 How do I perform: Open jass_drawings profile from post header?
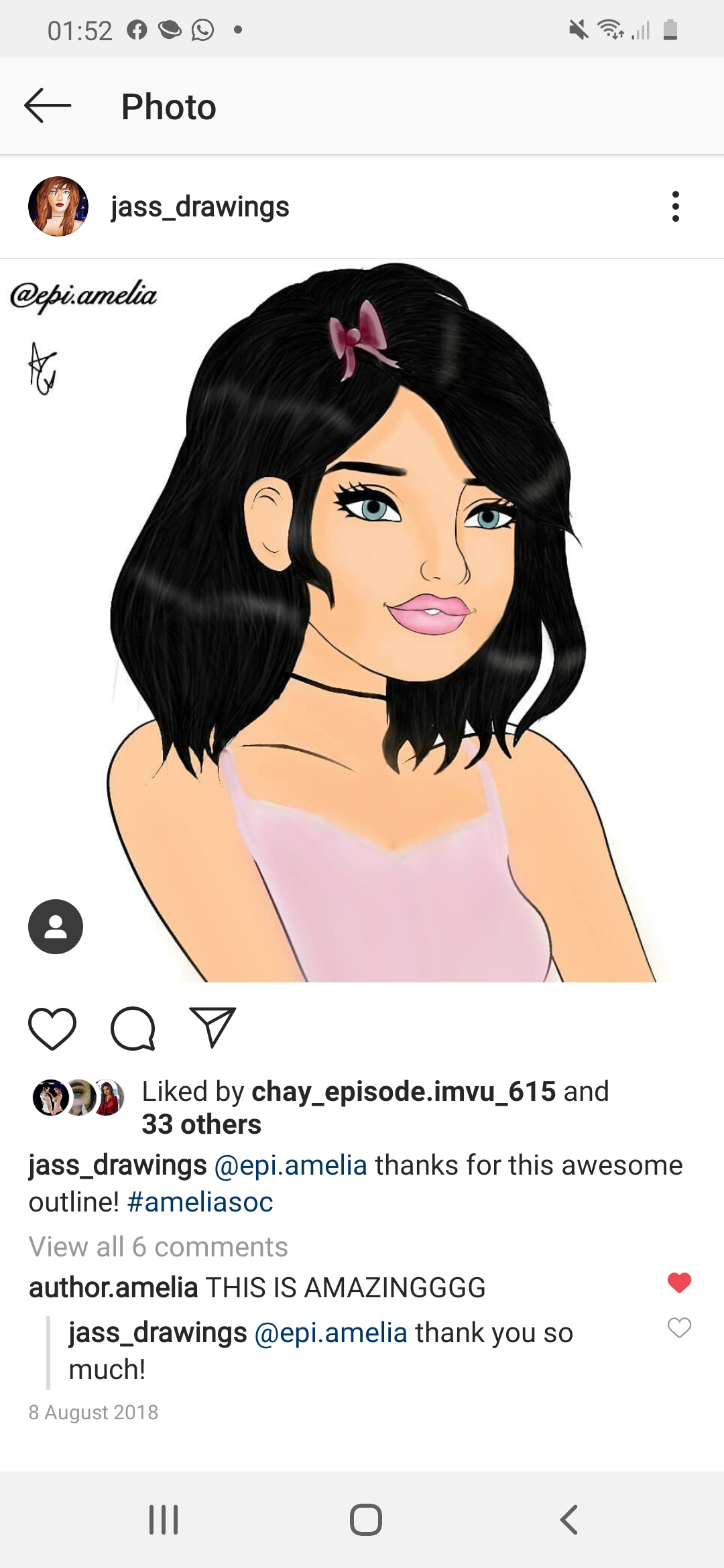200,207
